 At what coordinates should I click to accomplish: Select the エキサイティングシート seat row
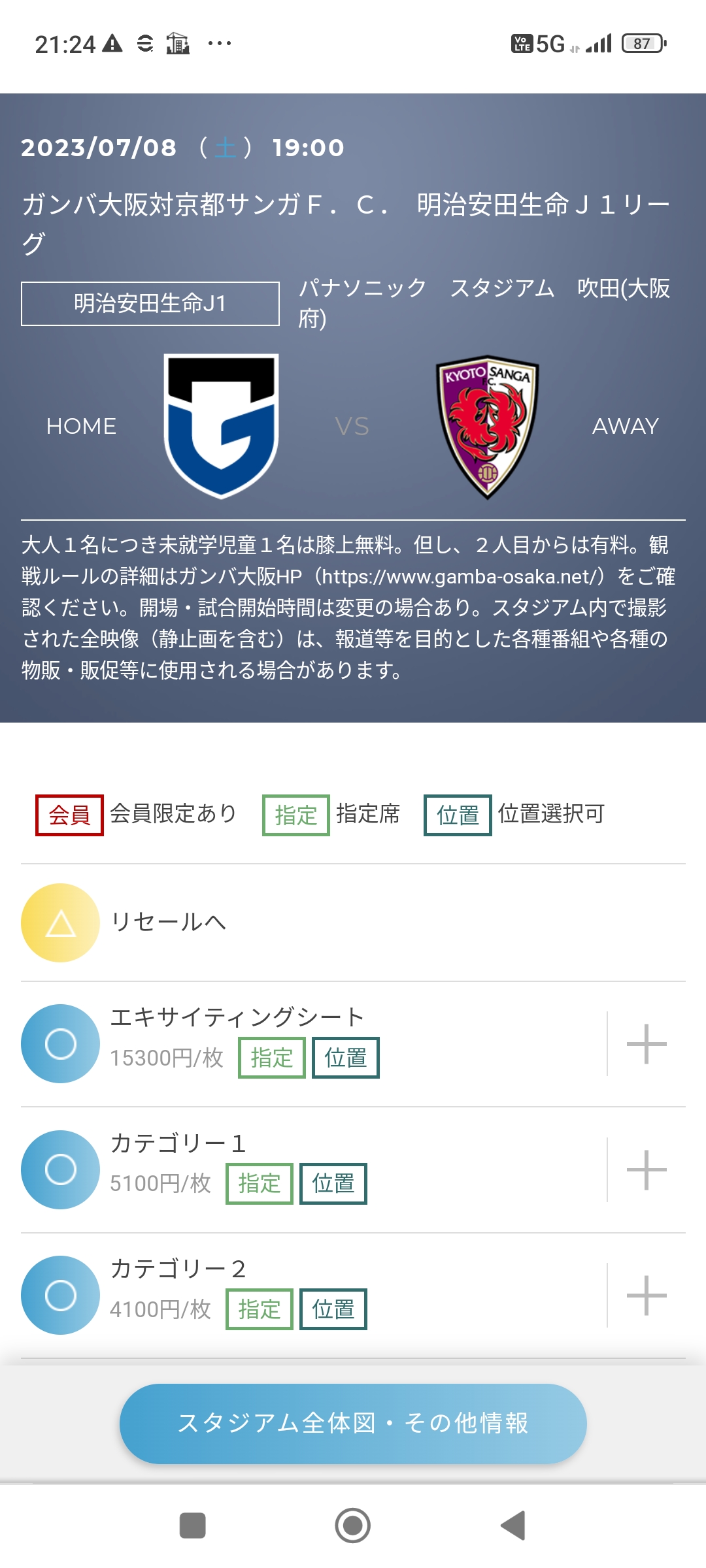coord(314,1044)
